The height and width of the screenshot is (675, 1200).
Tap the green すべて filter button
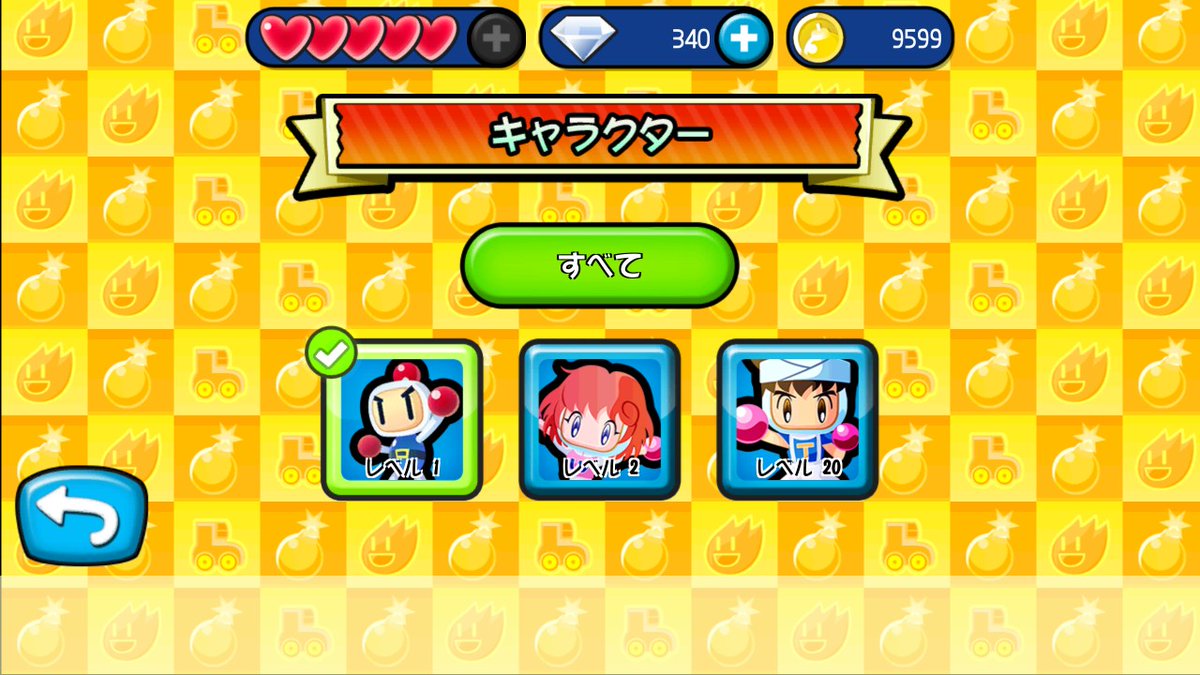click(599, 265)
